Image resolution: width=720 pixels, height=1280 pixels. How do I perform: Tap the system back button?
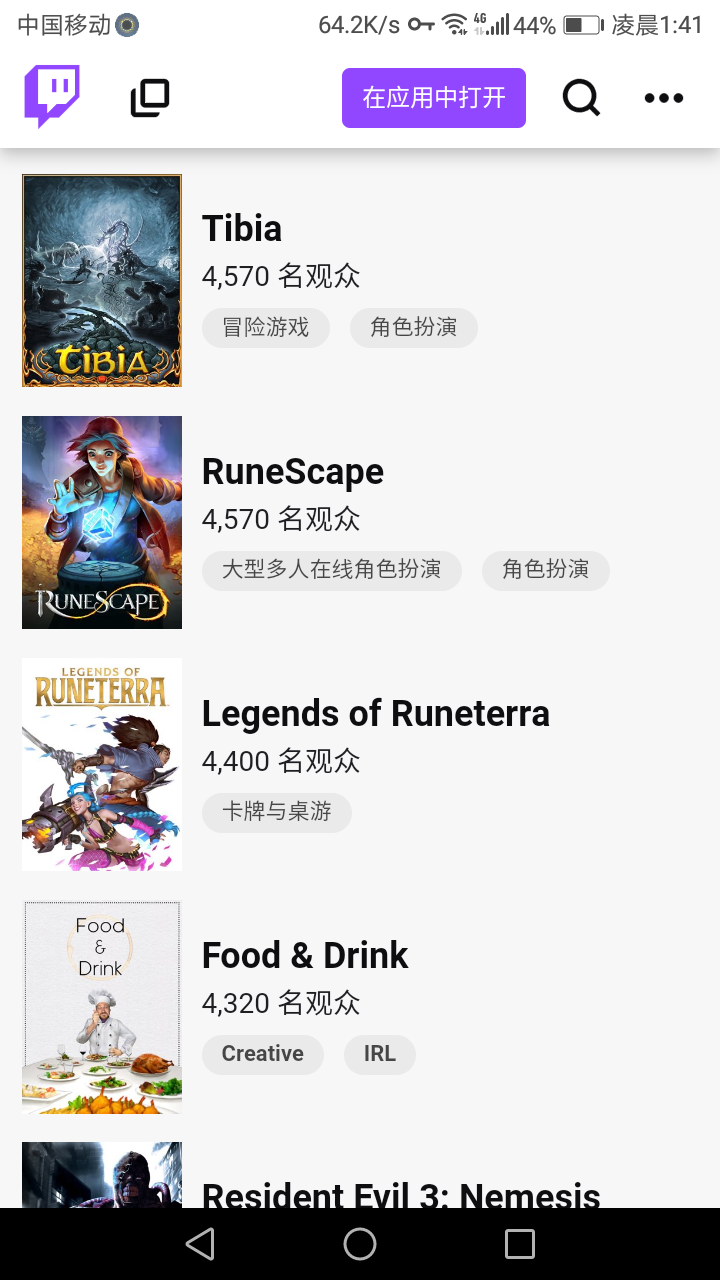200,1244
